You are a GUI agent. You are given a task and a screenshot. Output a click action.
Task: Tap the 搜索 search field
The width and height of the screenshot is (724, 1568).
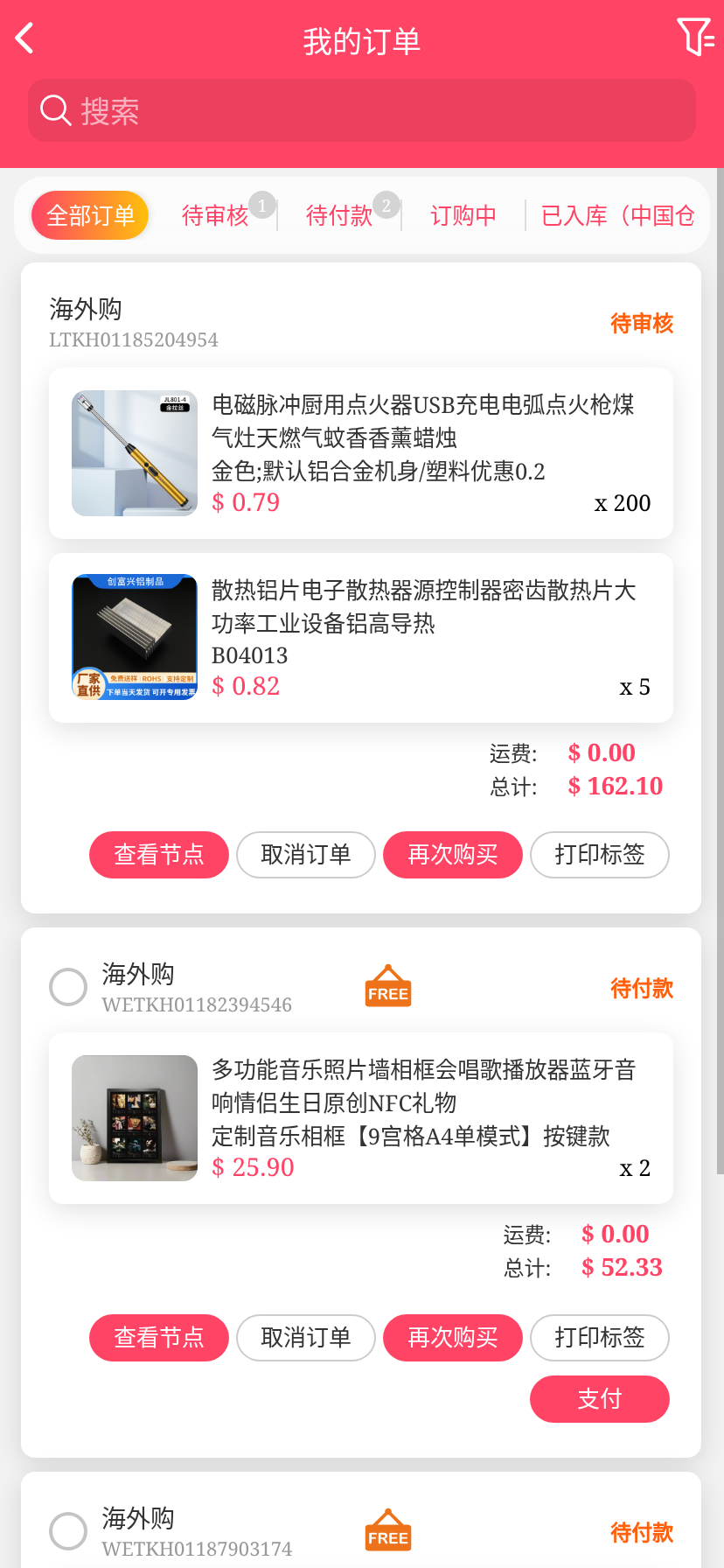click(362, 110)
